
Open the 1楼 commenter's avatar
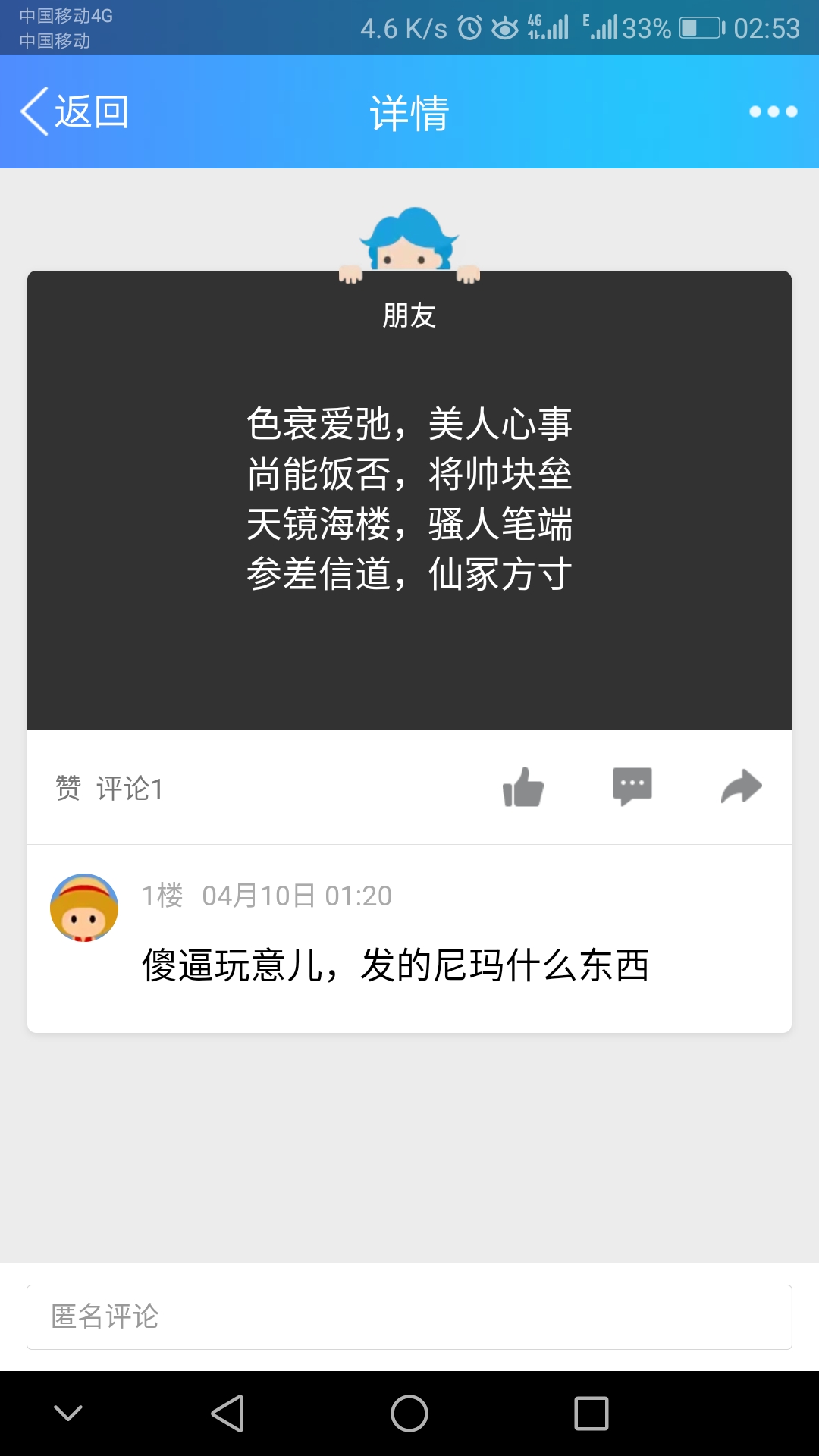click(84, 908)
